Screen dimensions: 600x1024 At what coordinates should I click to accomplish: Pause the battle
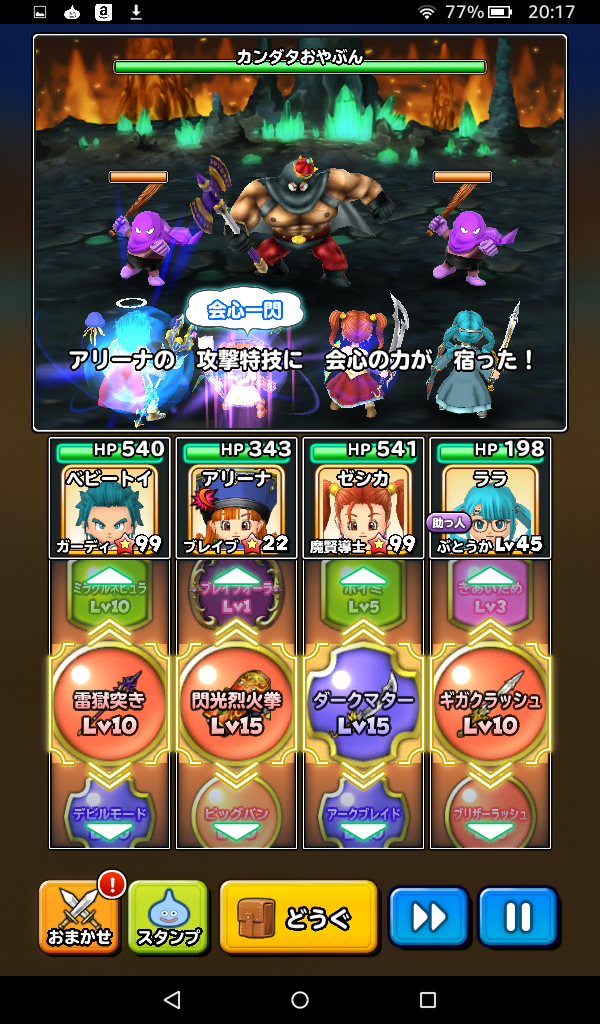[x=517, y=917]
